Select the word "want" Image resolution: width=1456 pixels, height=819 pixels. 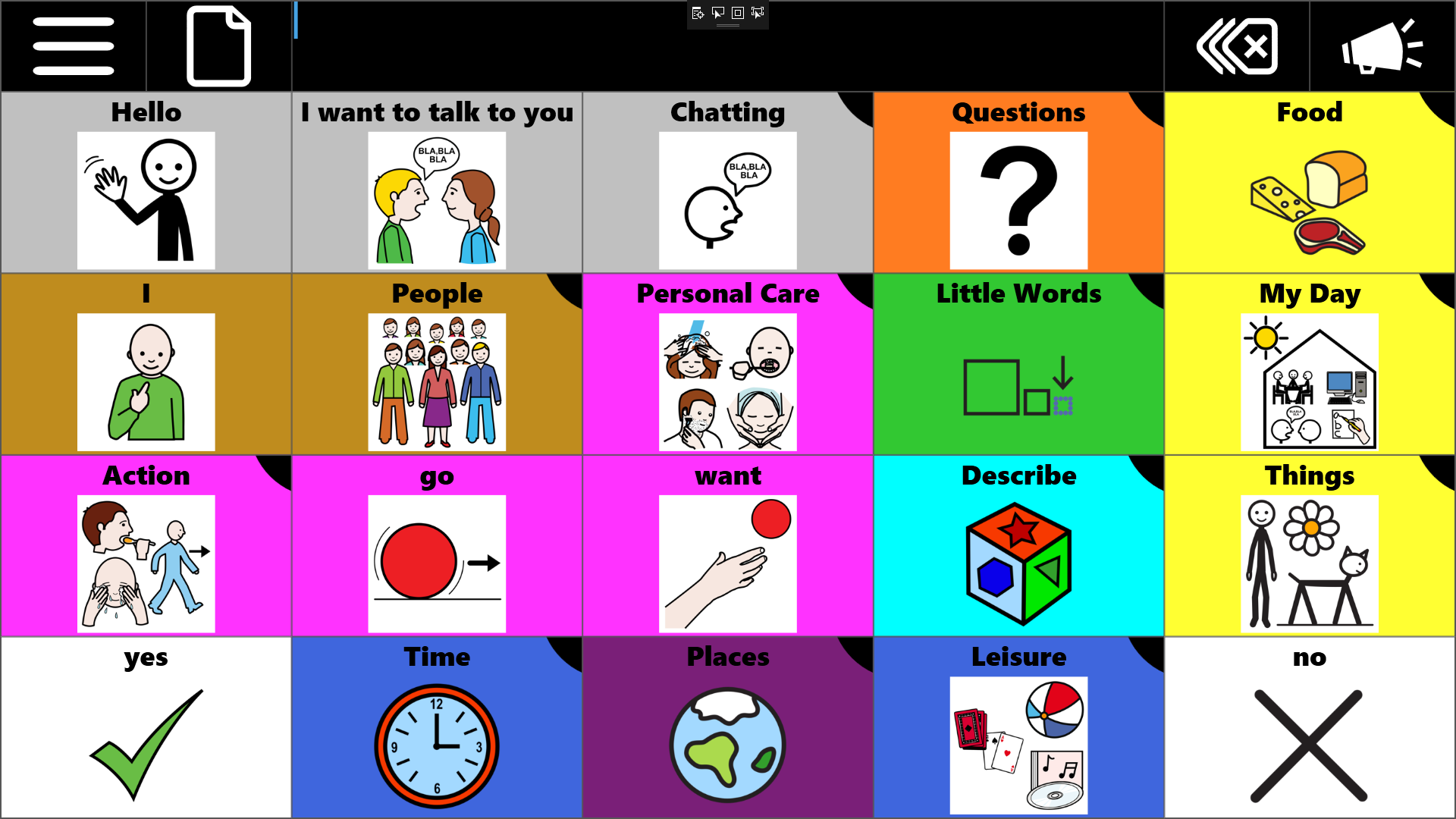tap(728, 546)
